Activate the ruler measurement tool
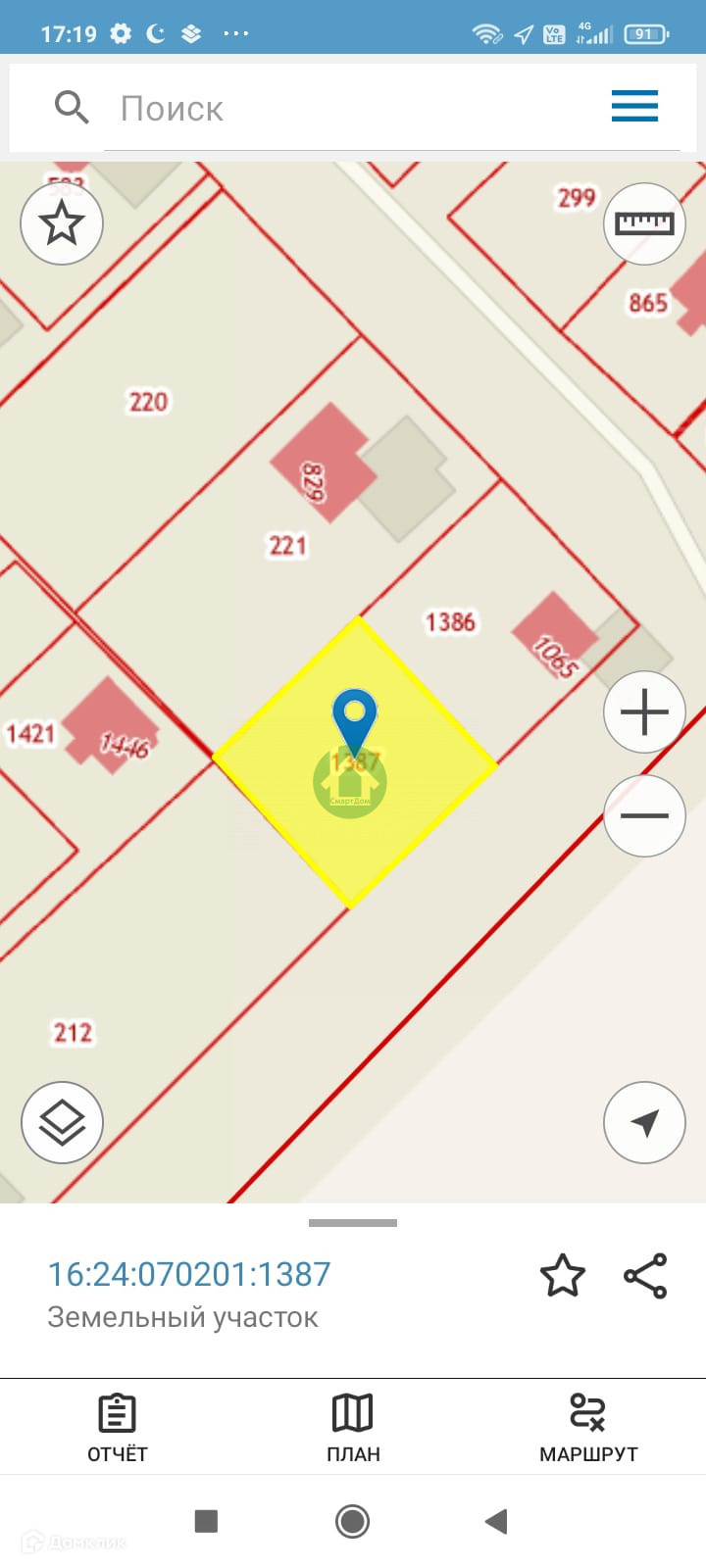 644,223
